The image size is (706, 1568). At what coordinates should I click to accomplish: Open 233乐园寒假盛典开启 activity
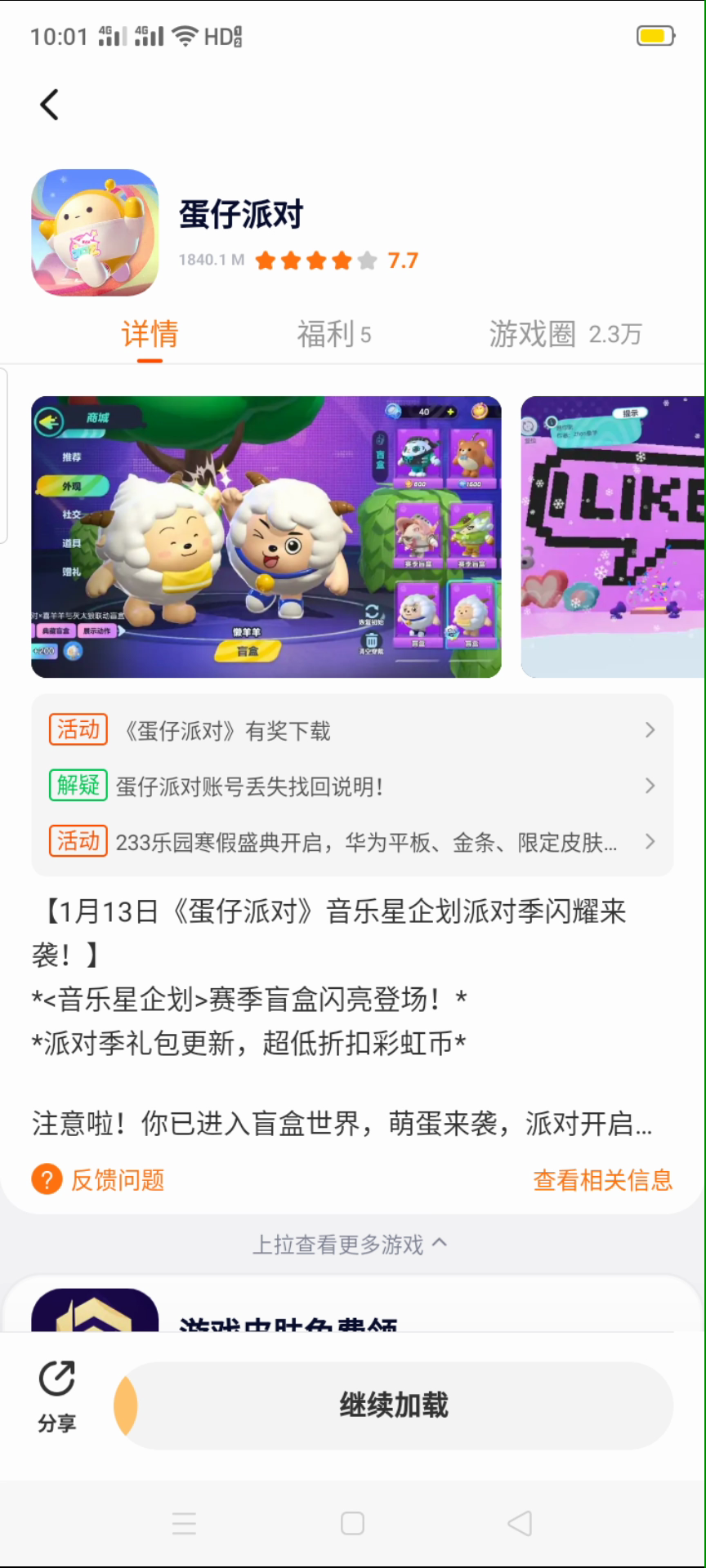pos(352,842)
